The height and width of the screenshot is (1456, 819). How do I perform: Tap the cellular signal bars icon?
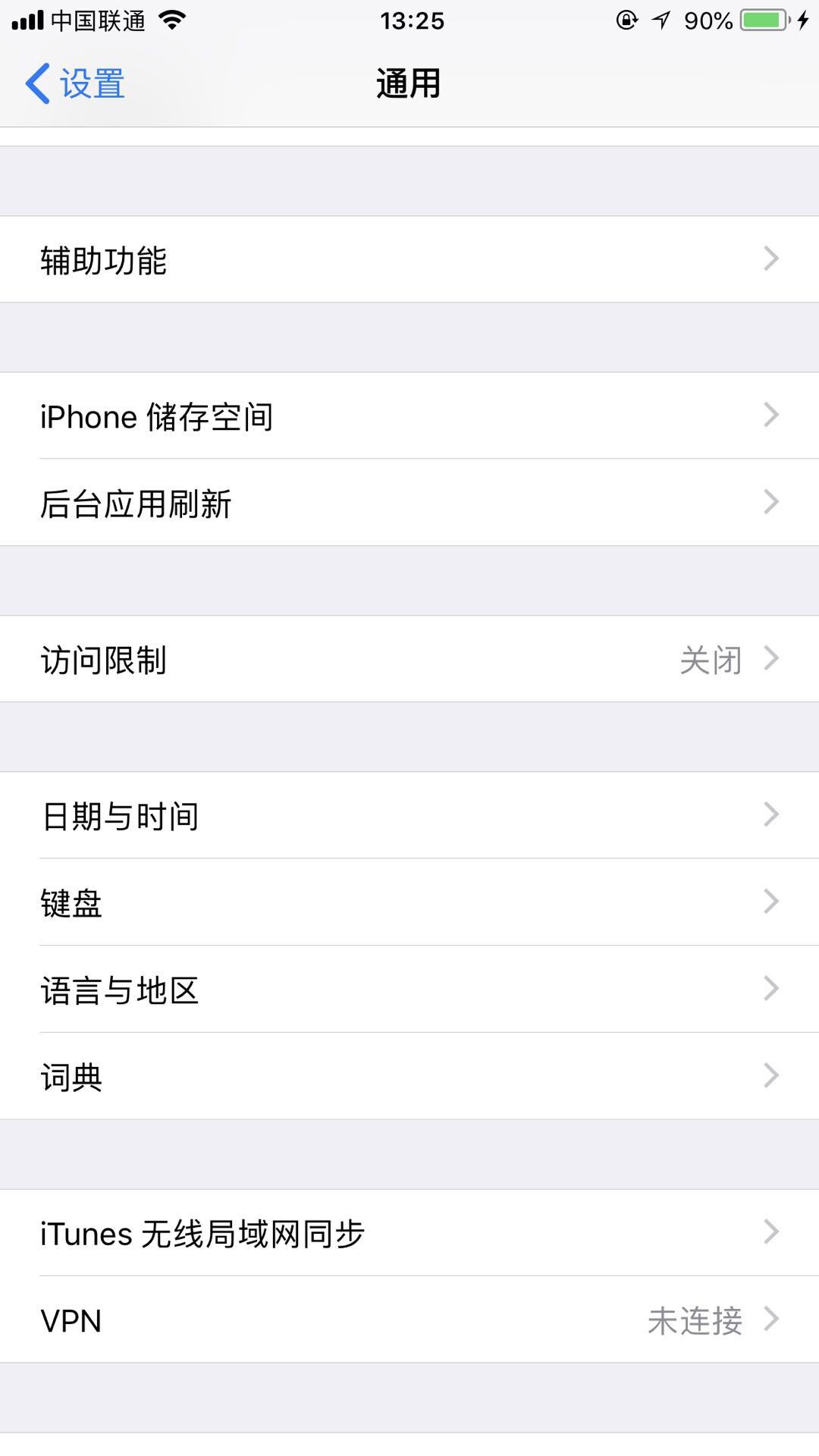point(29,20)
